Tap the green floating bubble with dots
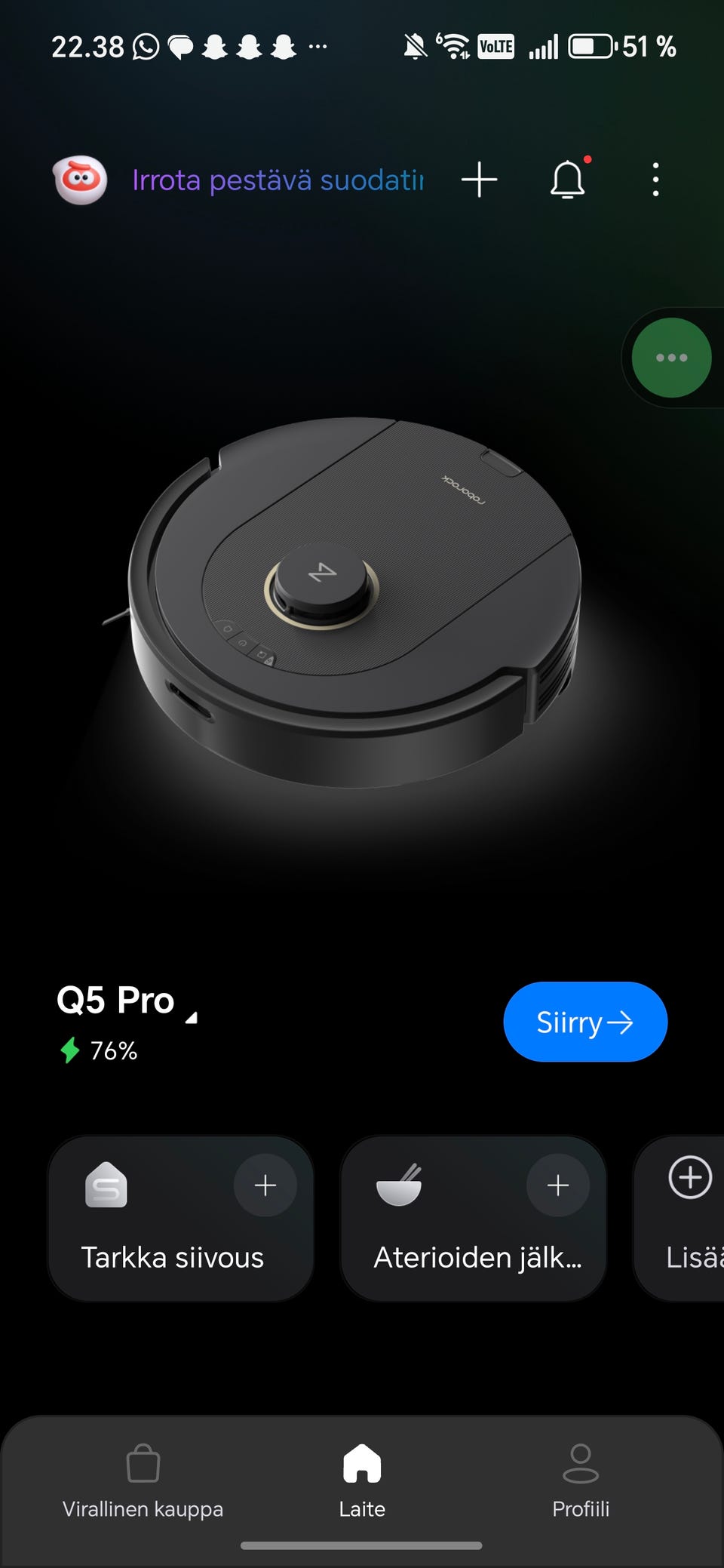 pos(671,358)
